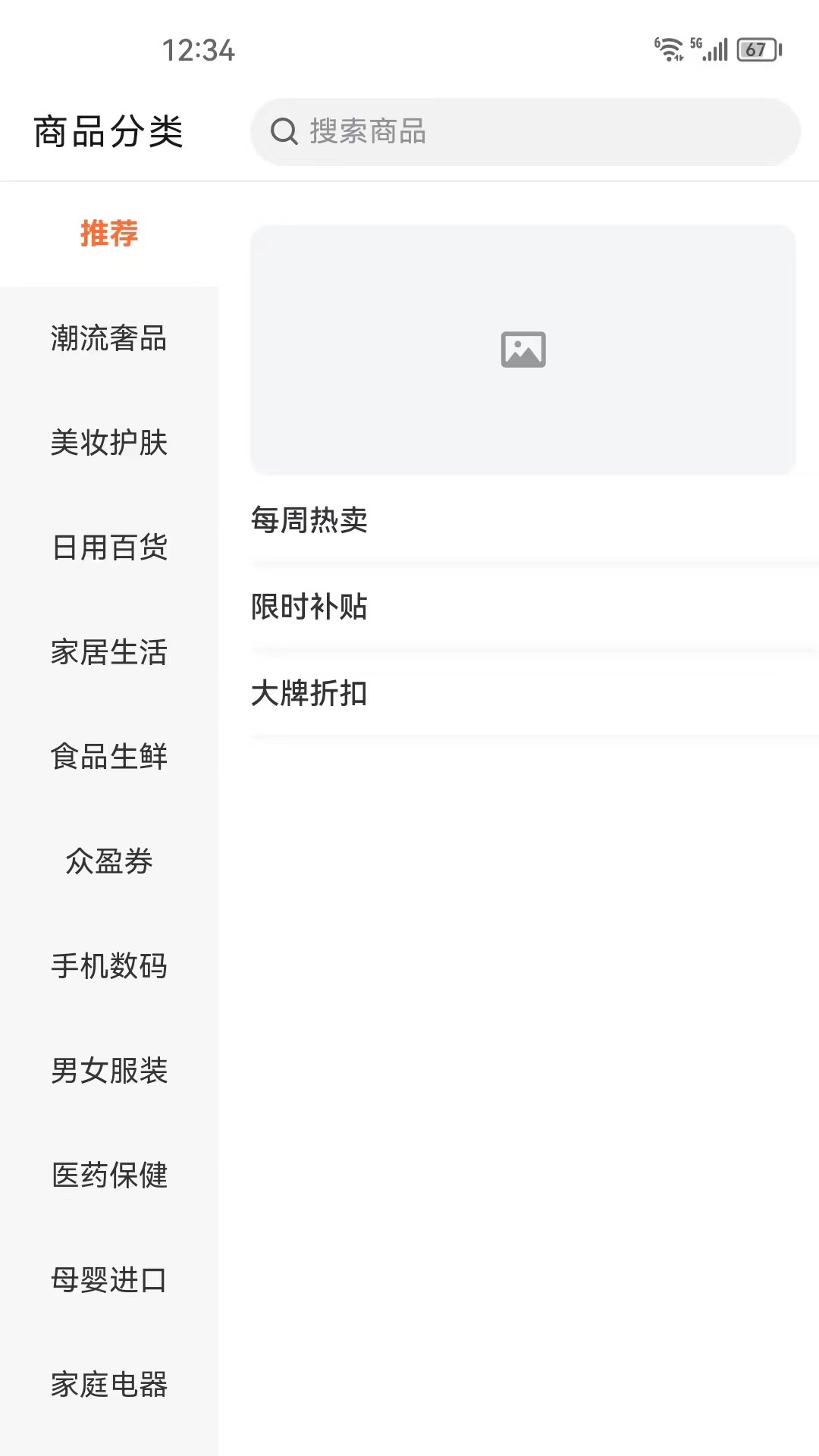Open the placeholder banner image
The image size is (819, 1456).
[x=523, y=350]
